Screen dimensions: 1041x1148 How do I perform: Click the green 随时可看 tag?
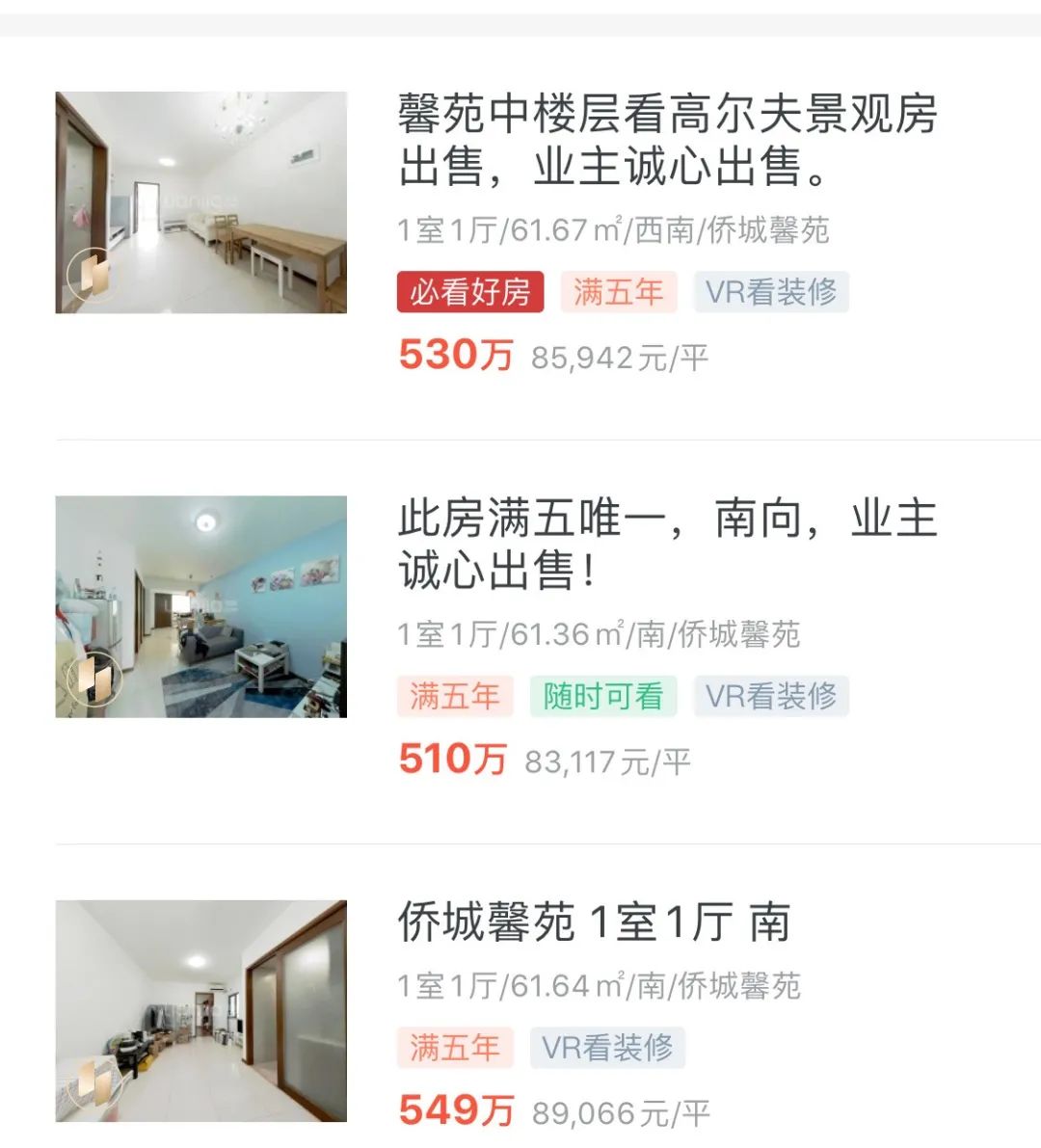tap(602, 696)
